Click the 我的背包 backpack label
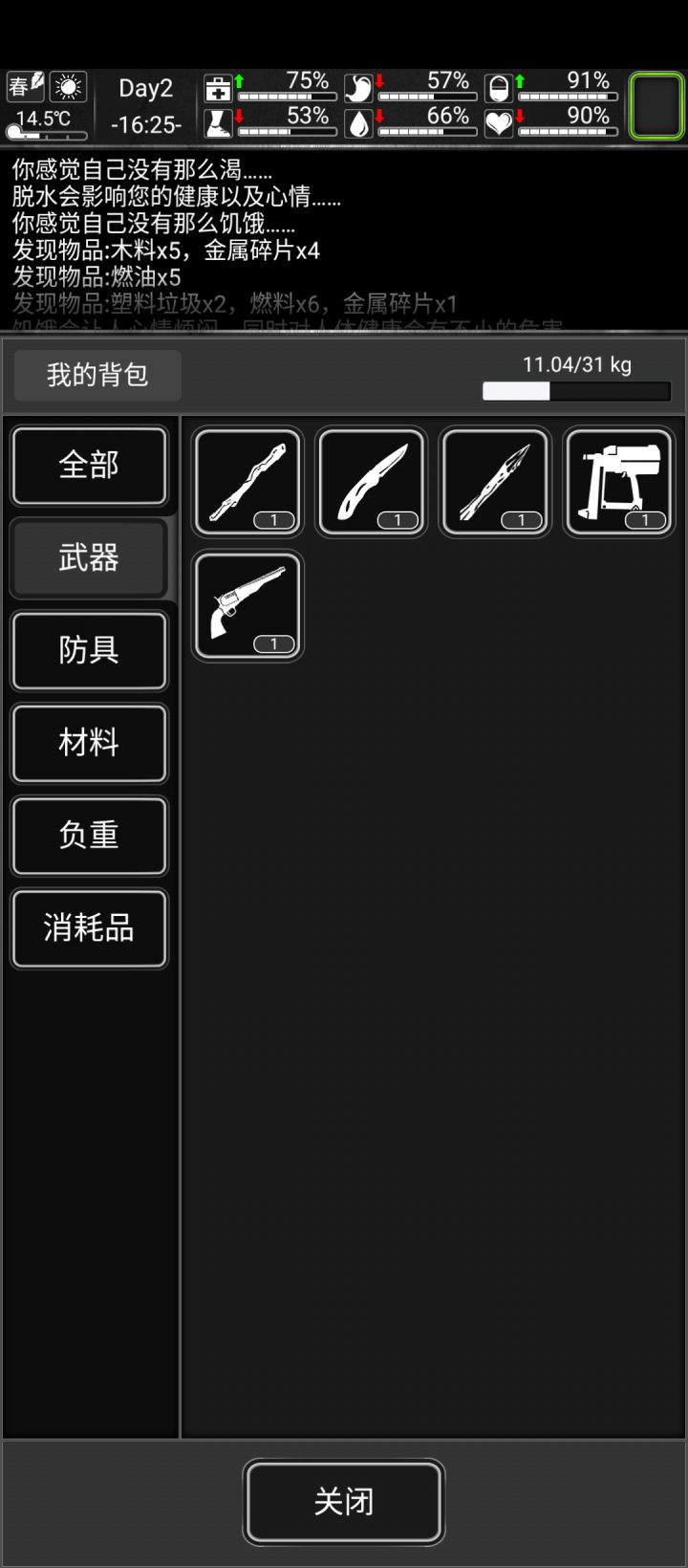 (96, 375)
